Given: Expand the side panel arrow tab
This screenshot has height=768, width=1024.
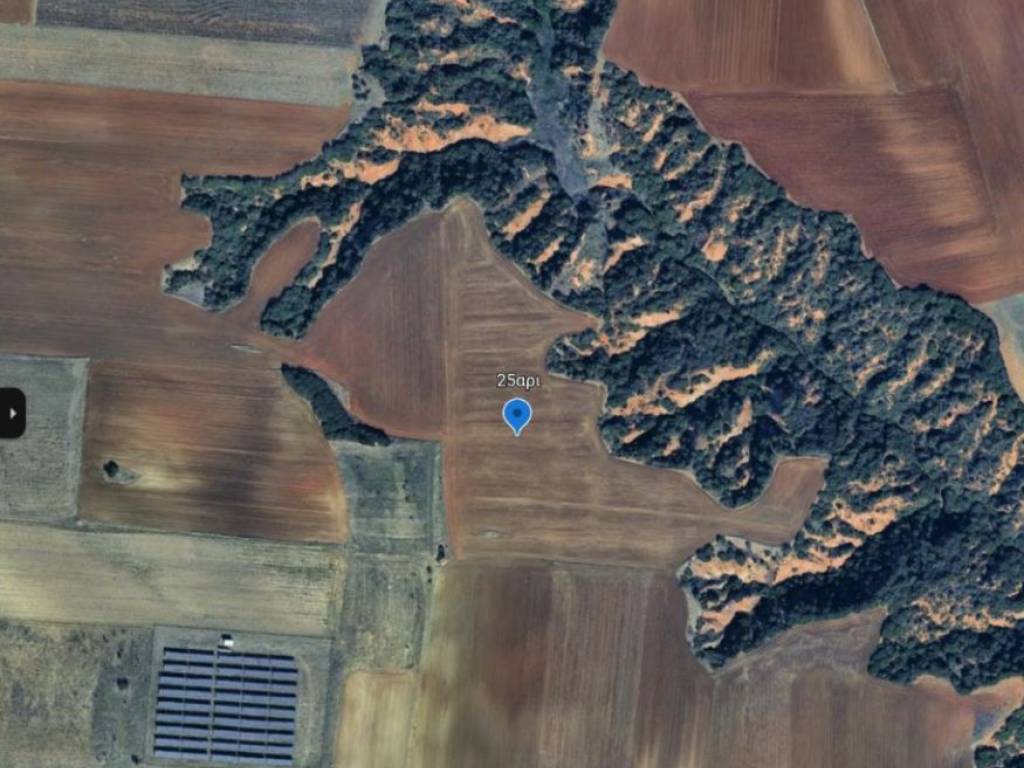Looking at the screenshot, I should (12, 412).
